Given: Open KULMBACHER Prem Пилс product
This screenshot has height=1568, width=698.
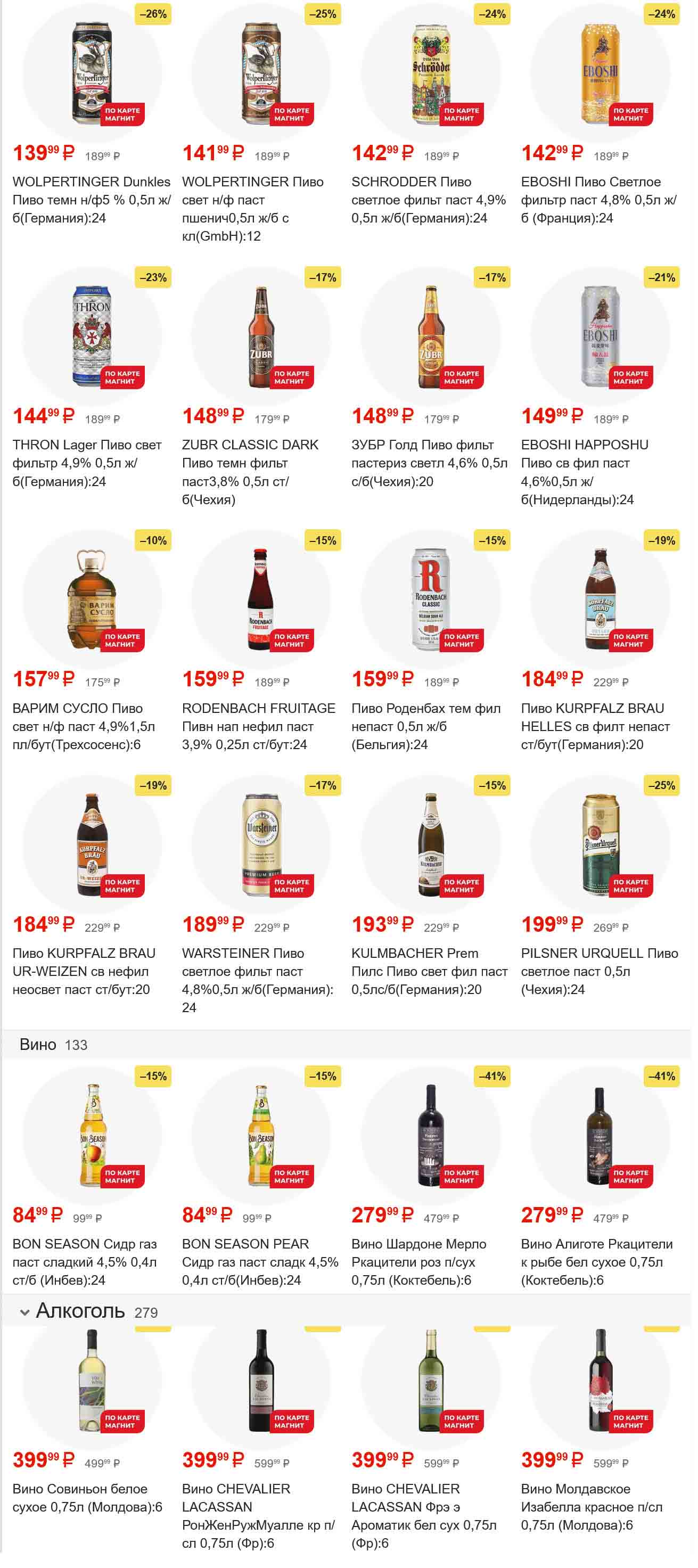Looking at the screenshot, I should [x=430, y=844].
